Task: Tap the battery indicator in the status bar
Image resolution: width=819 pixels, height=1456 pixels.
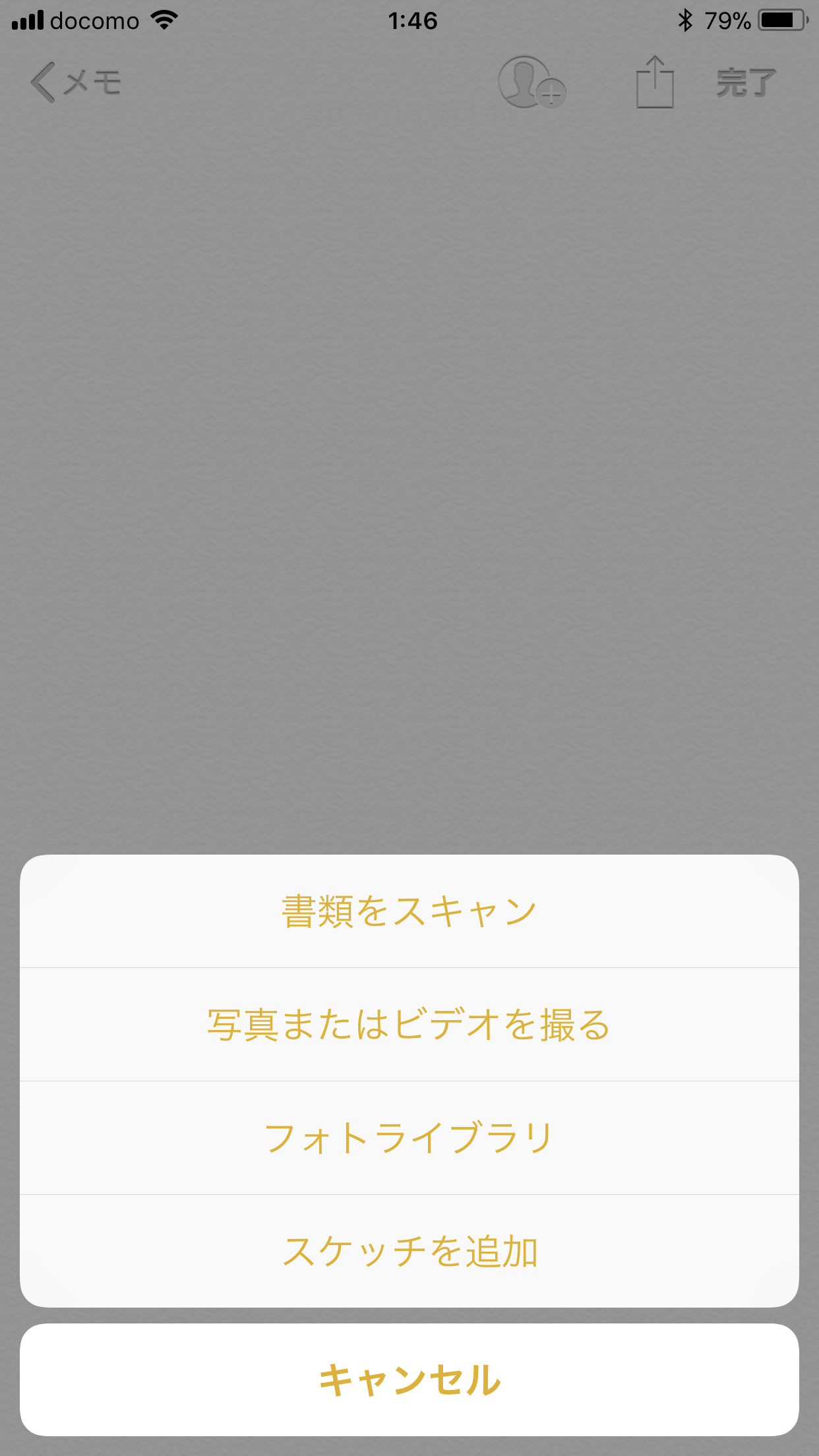Action: tap(781, 20)
